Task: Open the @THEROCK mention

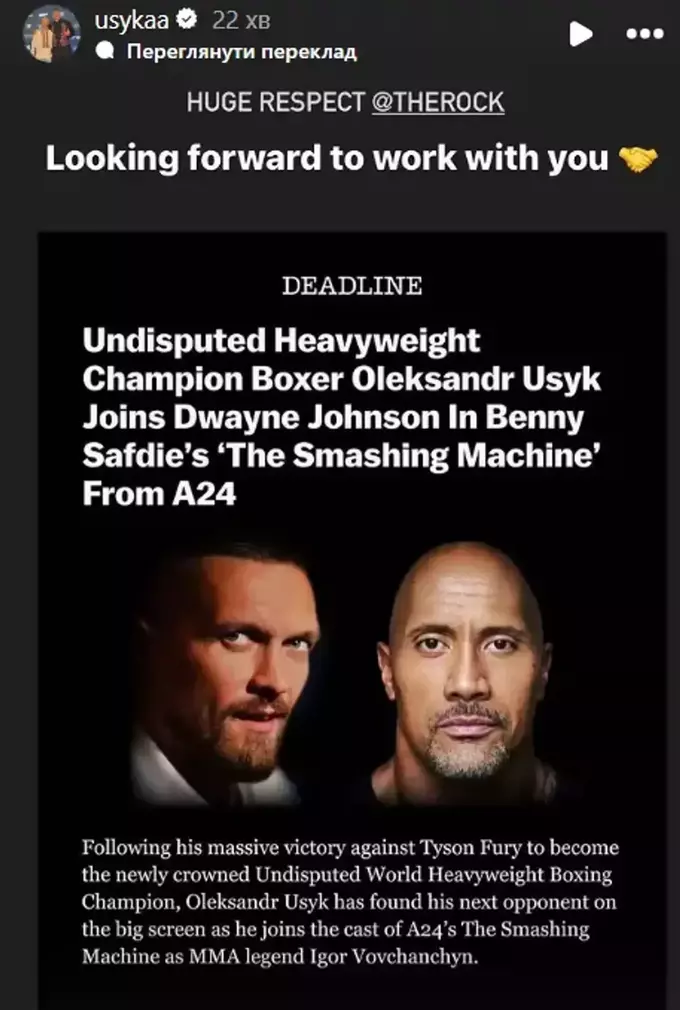Action: coord(437,102)
